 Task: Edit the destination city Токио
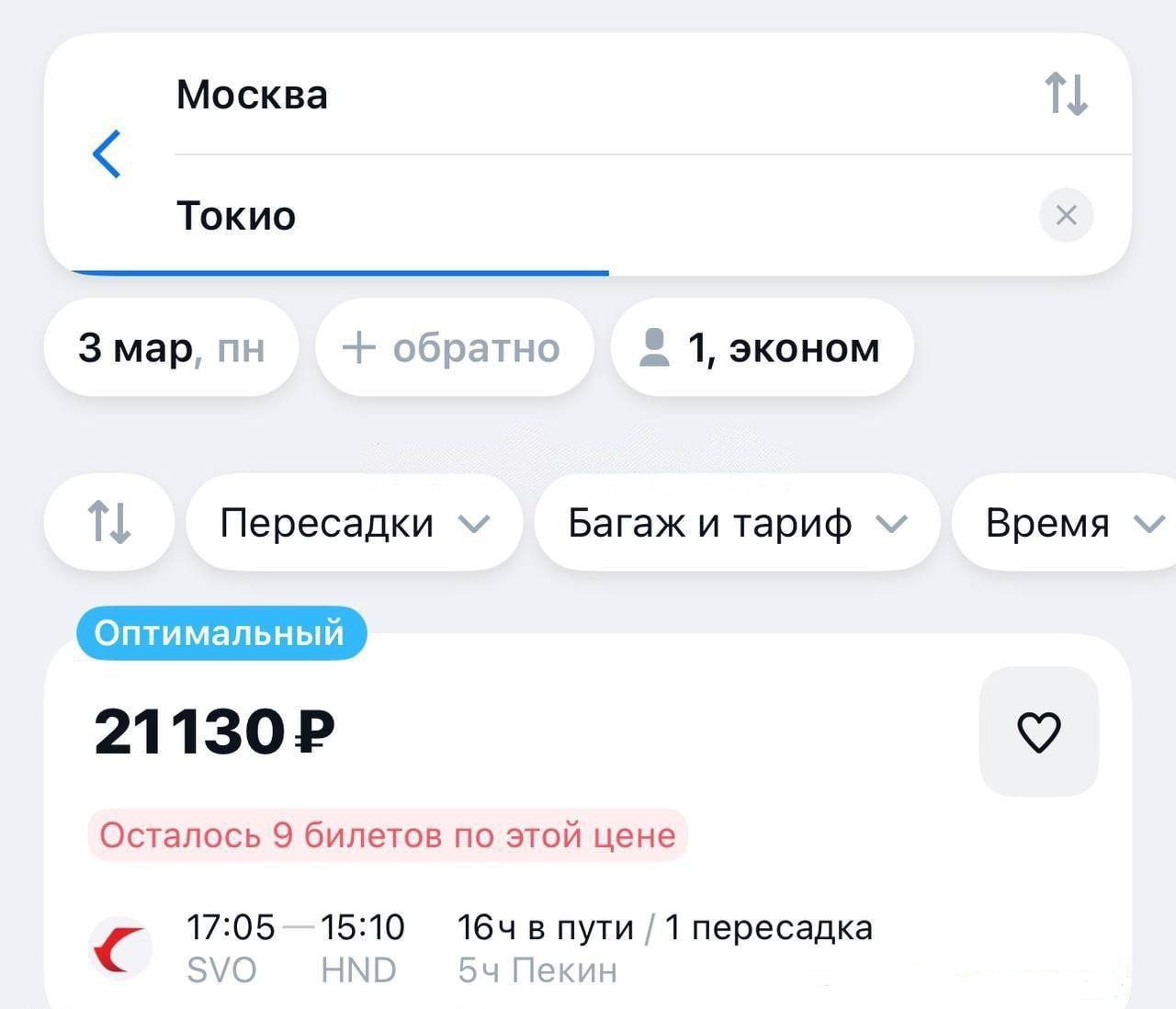pos(236,216)
